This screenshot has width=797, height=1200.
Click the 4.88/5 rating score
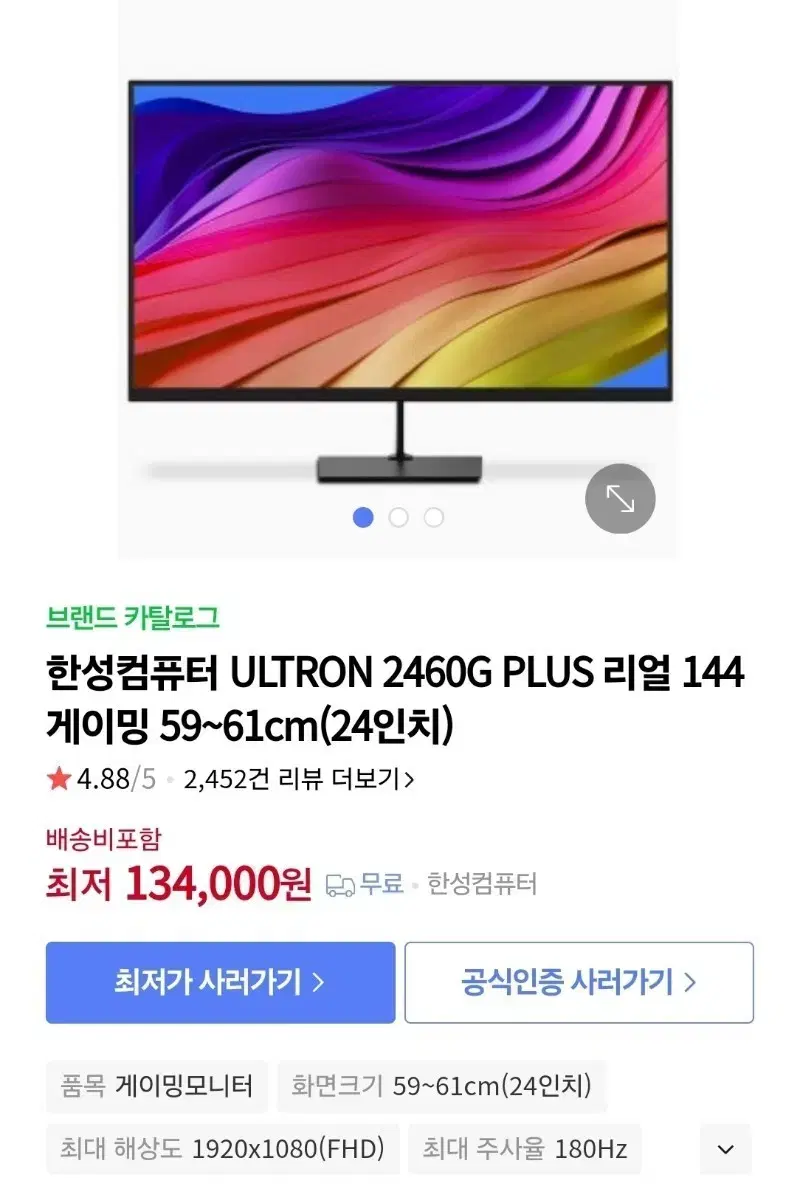coord(110,780)
